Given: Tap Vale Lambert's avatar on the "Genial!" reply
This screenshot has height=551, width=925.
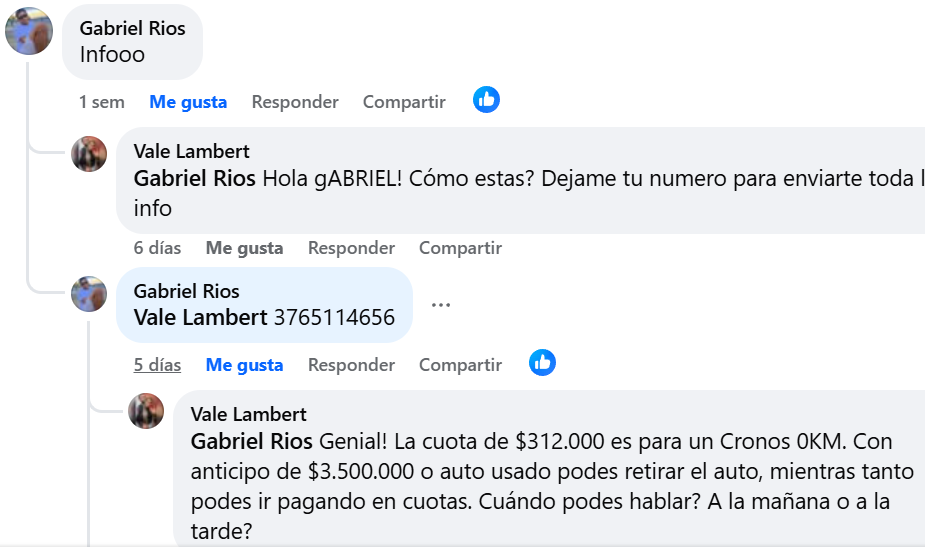Looking at the screenshot, I should coord(146,411).
